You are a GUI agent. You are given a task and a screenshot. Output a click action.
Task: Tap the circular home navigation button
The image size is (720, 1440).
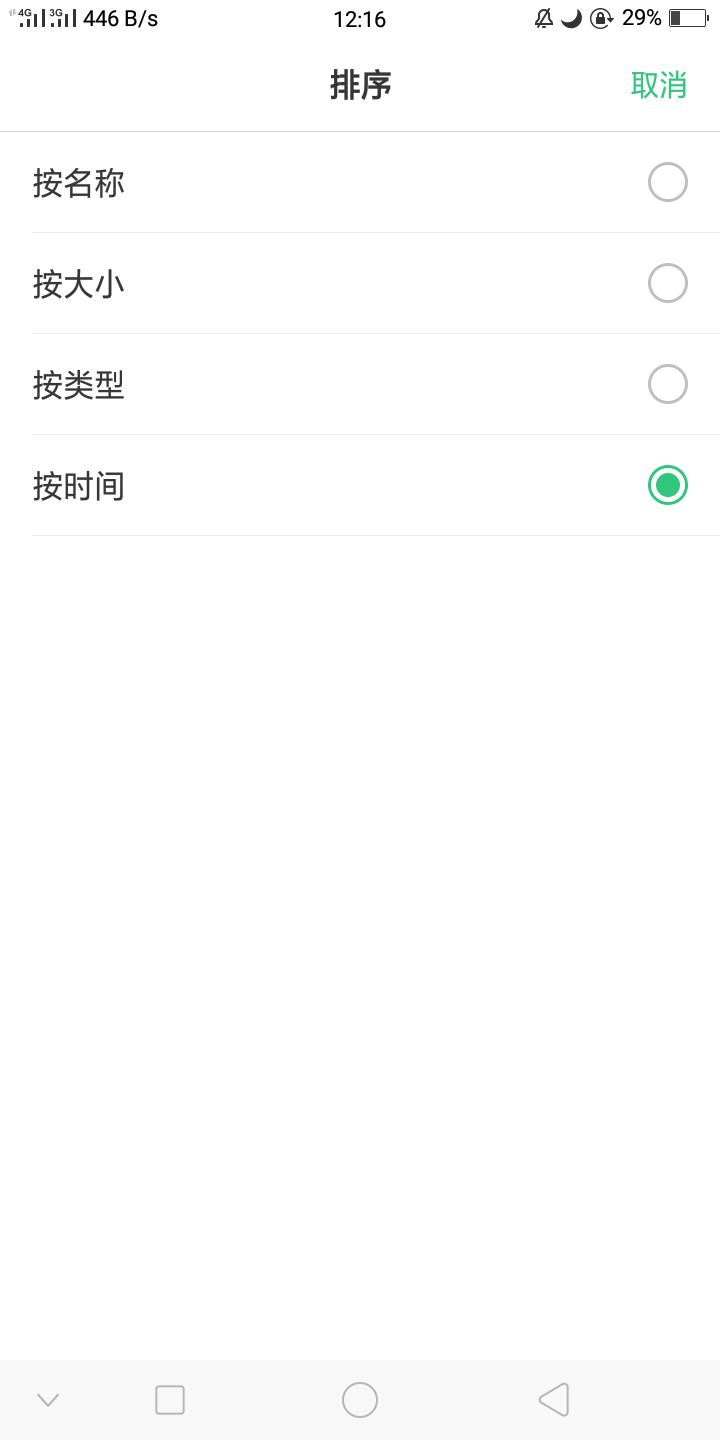(360, 1399)
